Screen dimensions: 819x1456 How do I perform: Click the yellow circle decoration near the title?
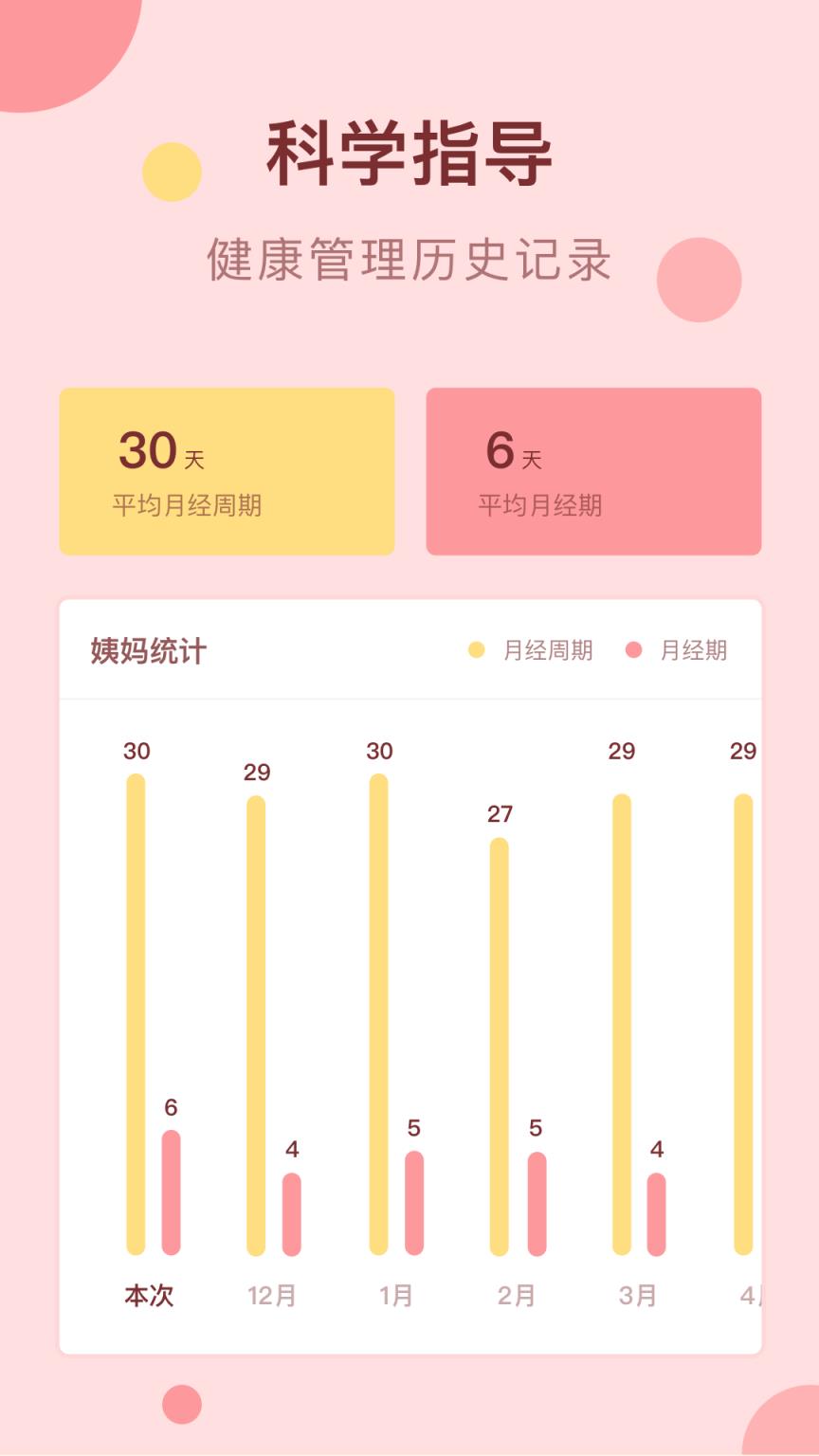(x=173, y=171)
